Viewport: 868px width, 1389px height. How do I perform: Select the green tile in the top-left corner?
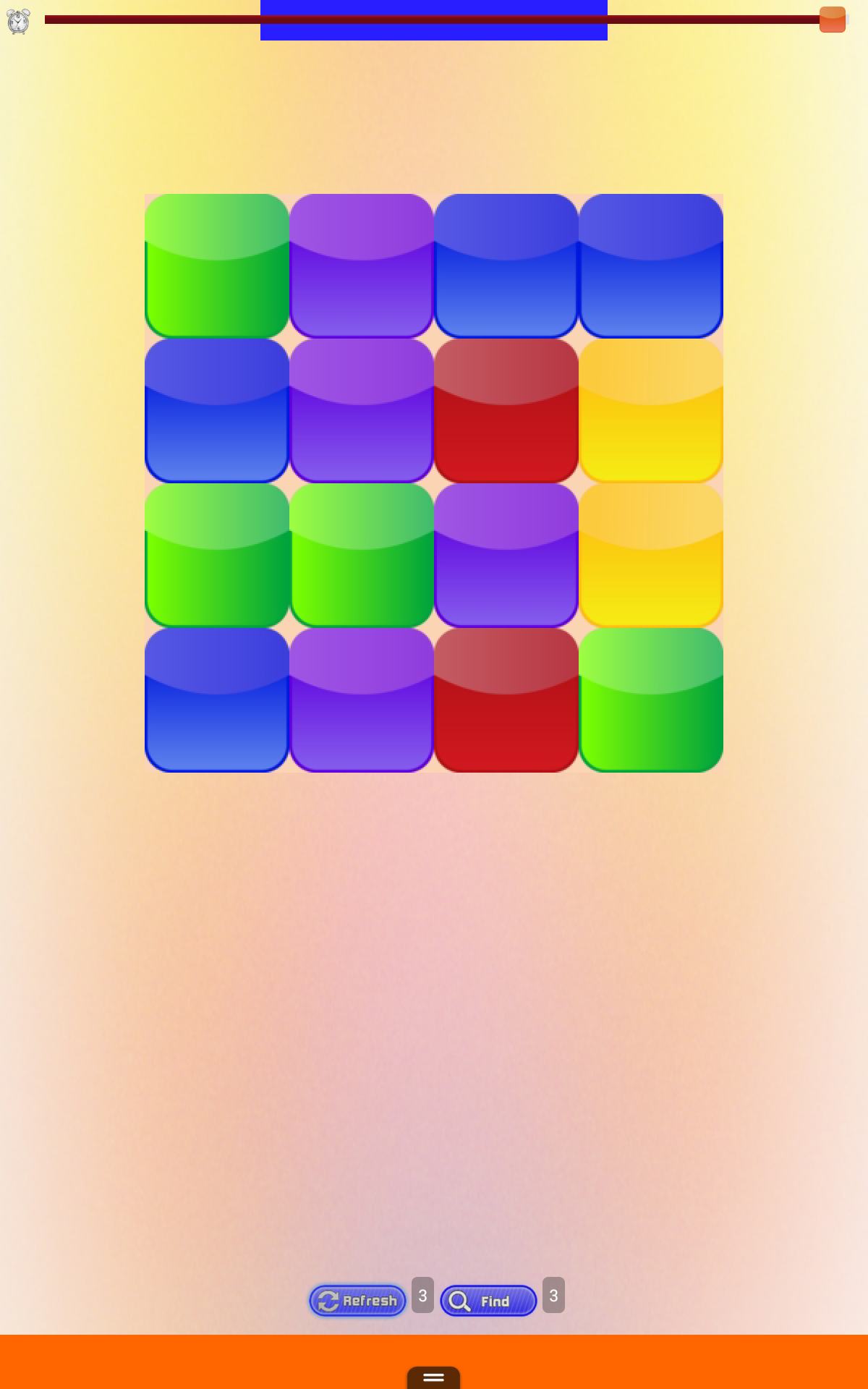pyautogui.click(x=217, y=266)
